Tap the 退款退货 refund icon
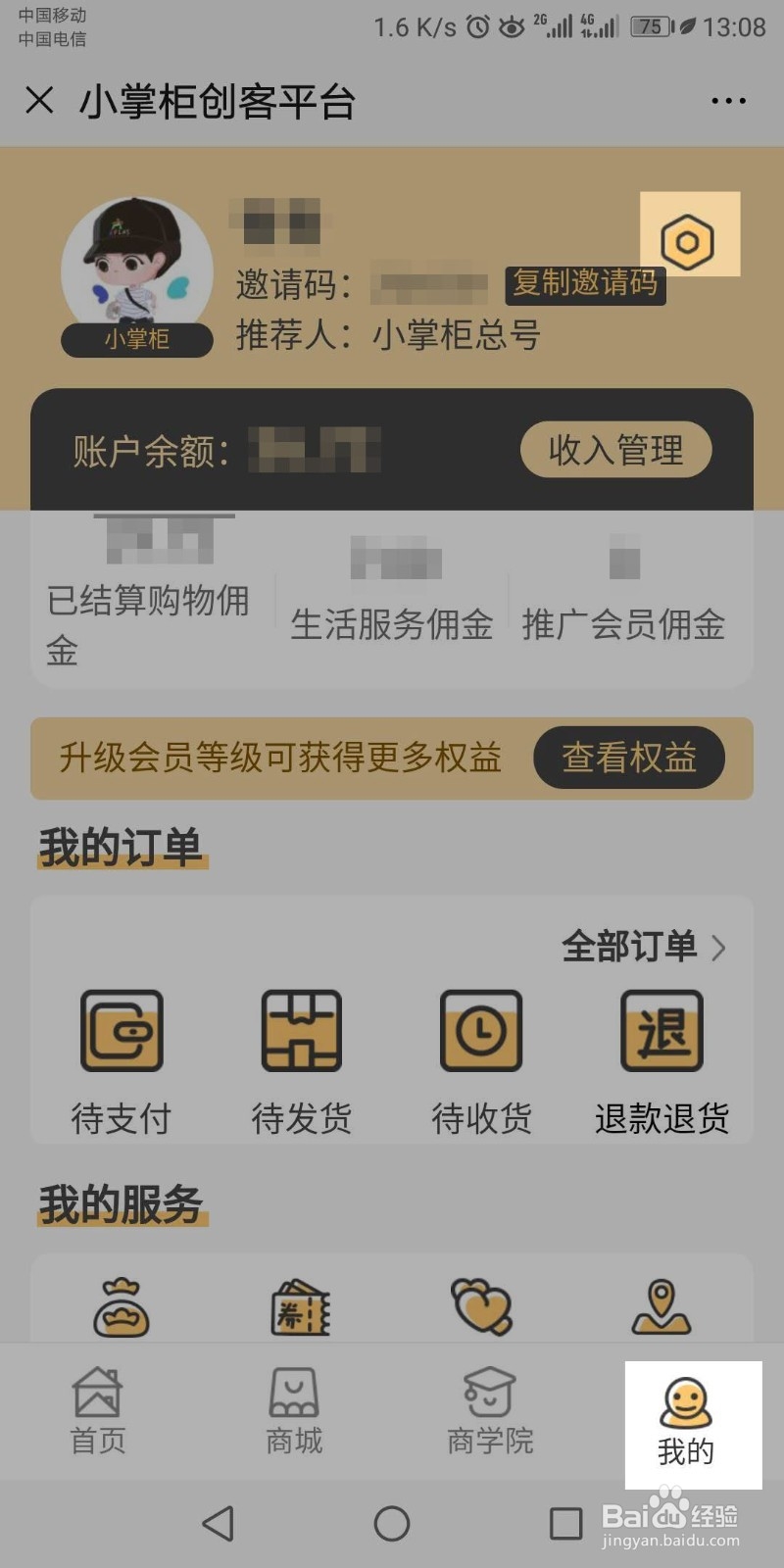Viewport: 784px width, 1568px height. tap(661, 1029)
